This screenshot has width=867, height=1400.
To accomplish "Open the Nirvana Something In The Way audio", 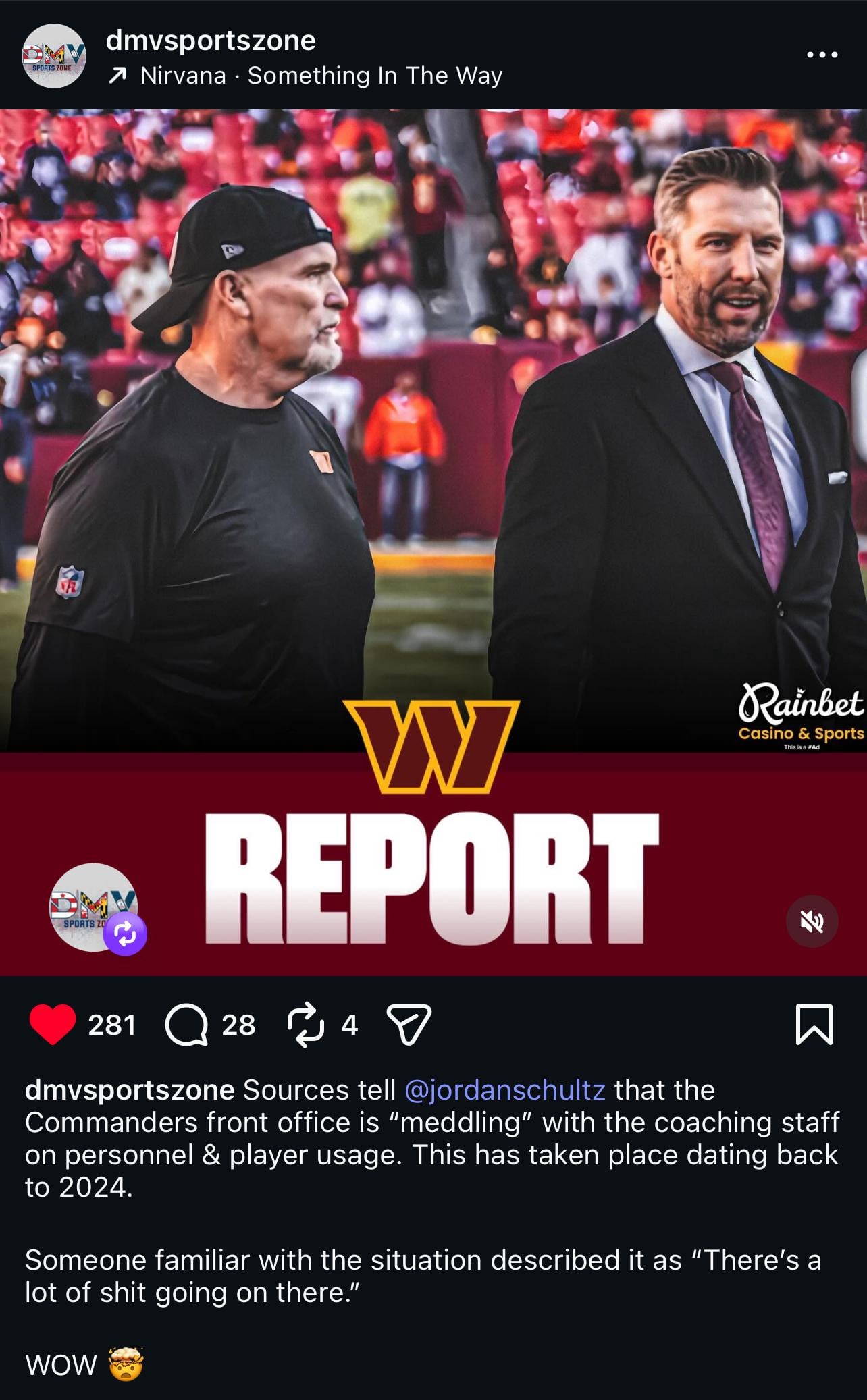I will (x=320, y=76).
